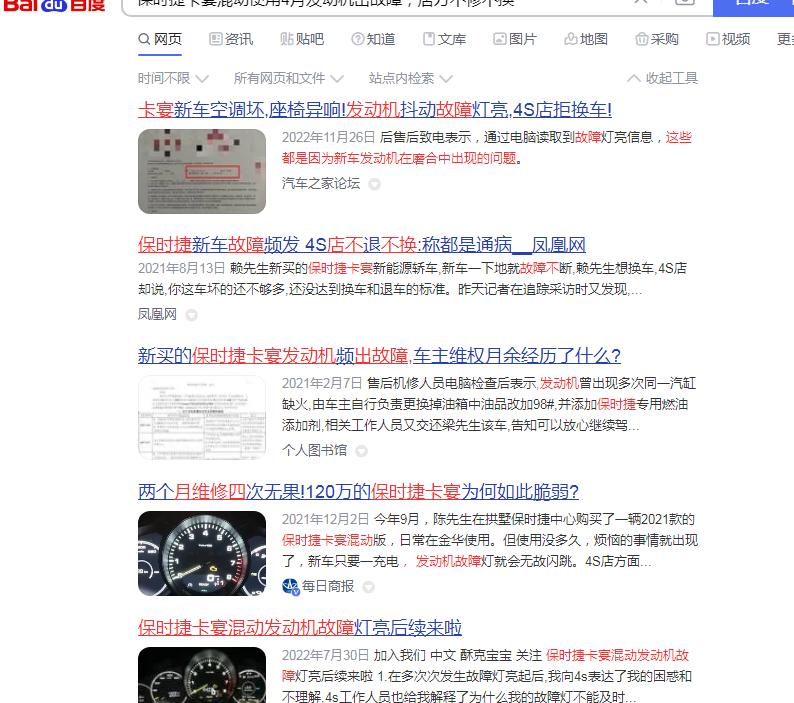Expand the 时间不限 time filter
794x703 pixels.
173,78
